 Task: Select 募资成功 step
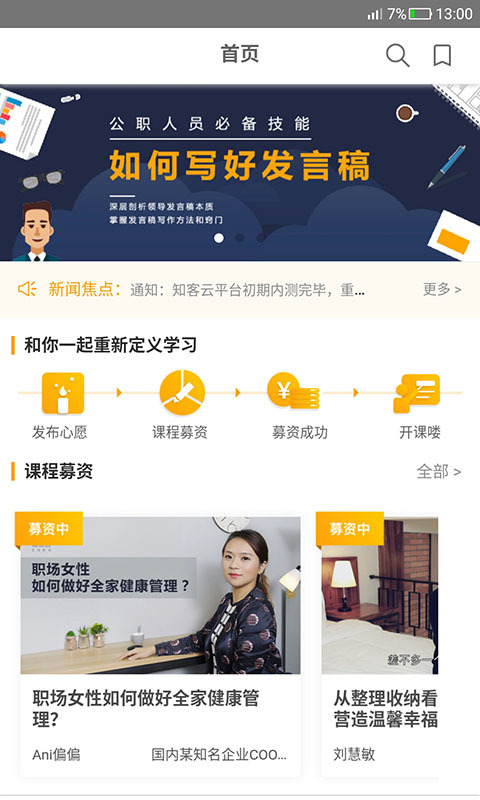click(299, 406)
